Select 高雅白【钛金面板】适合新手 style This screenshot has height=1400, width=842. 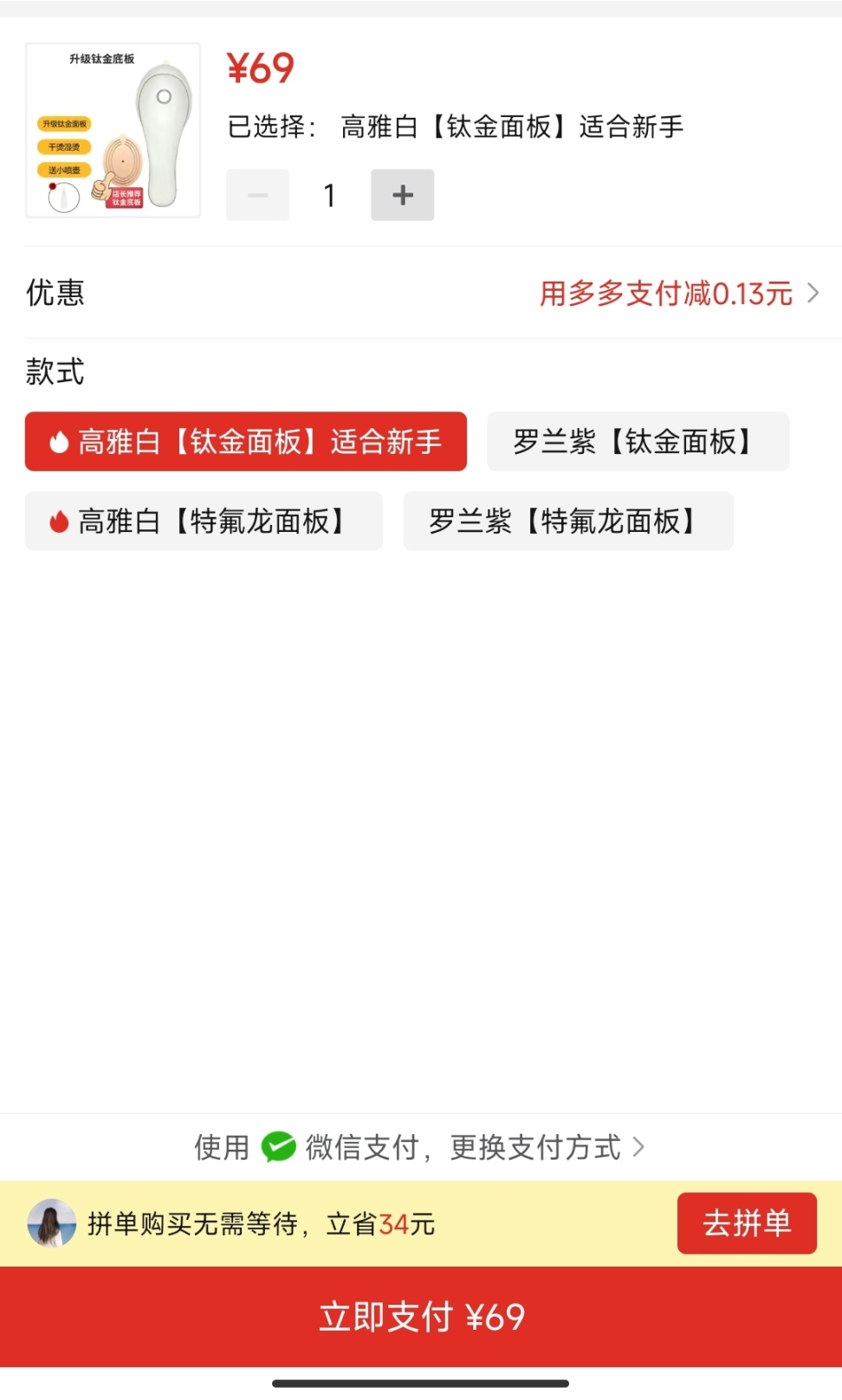click(x=246, y=442)
